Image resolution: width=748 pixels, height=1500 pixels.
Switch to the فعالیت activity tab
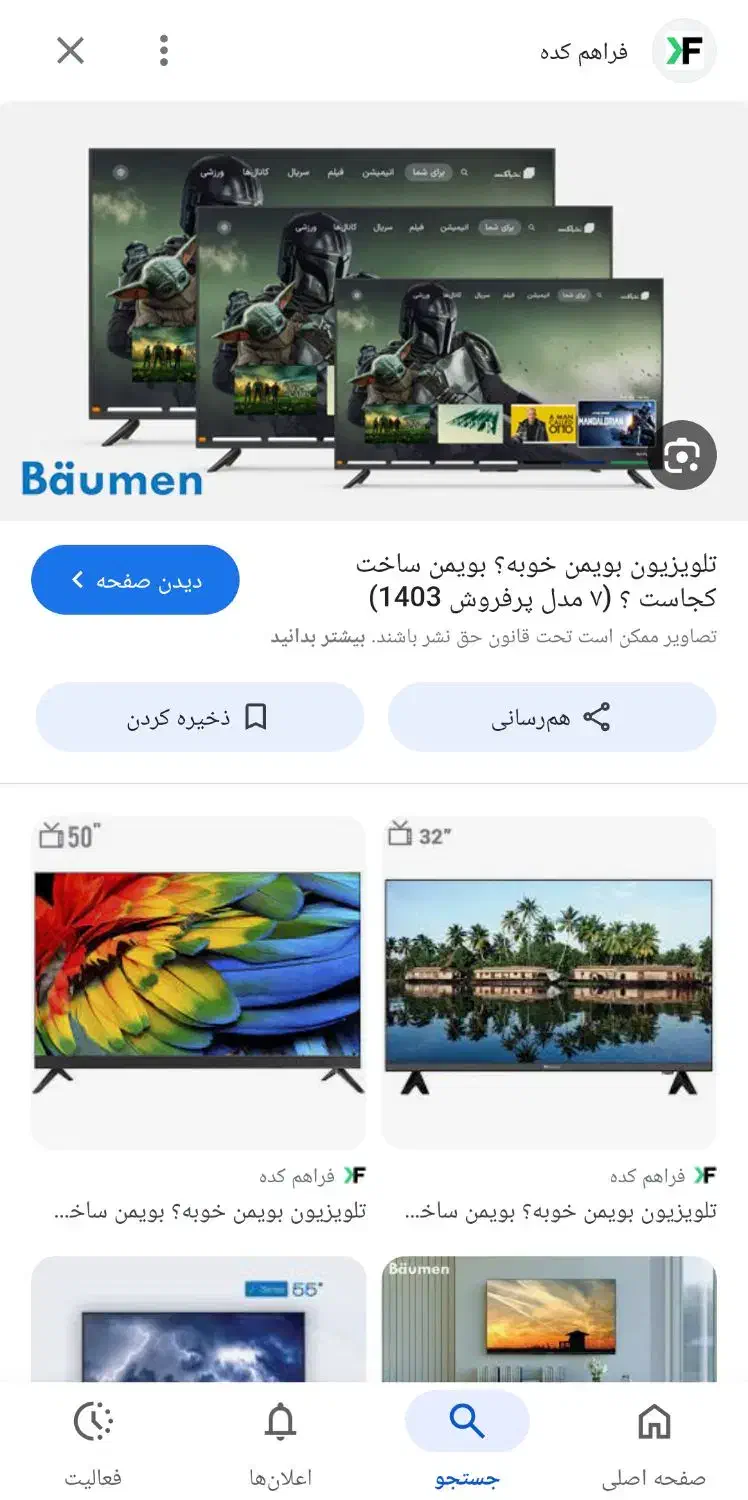[94, 1440]
